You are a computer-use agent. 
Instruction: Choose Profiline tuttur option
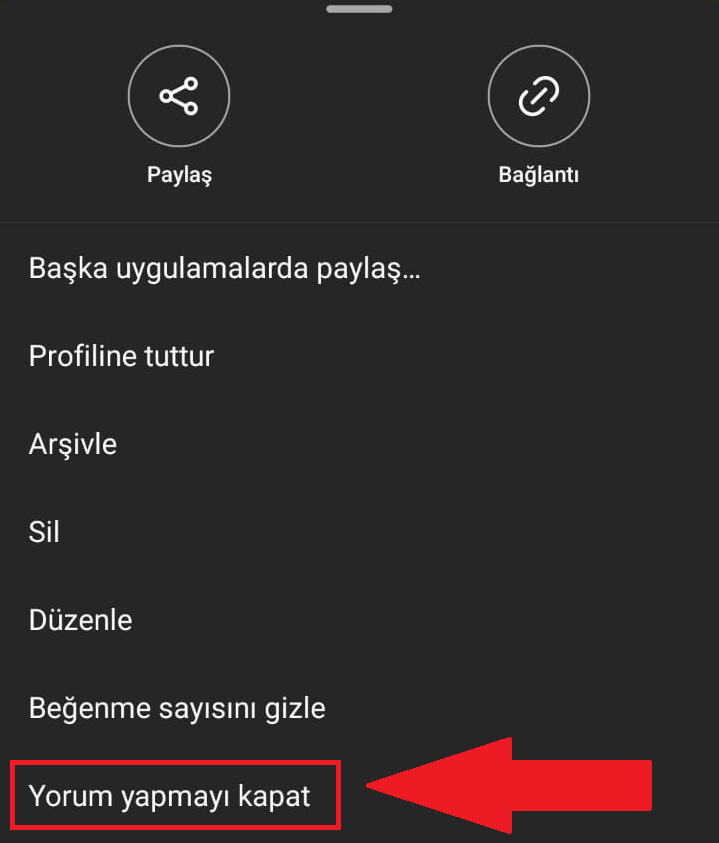point(121,356)
